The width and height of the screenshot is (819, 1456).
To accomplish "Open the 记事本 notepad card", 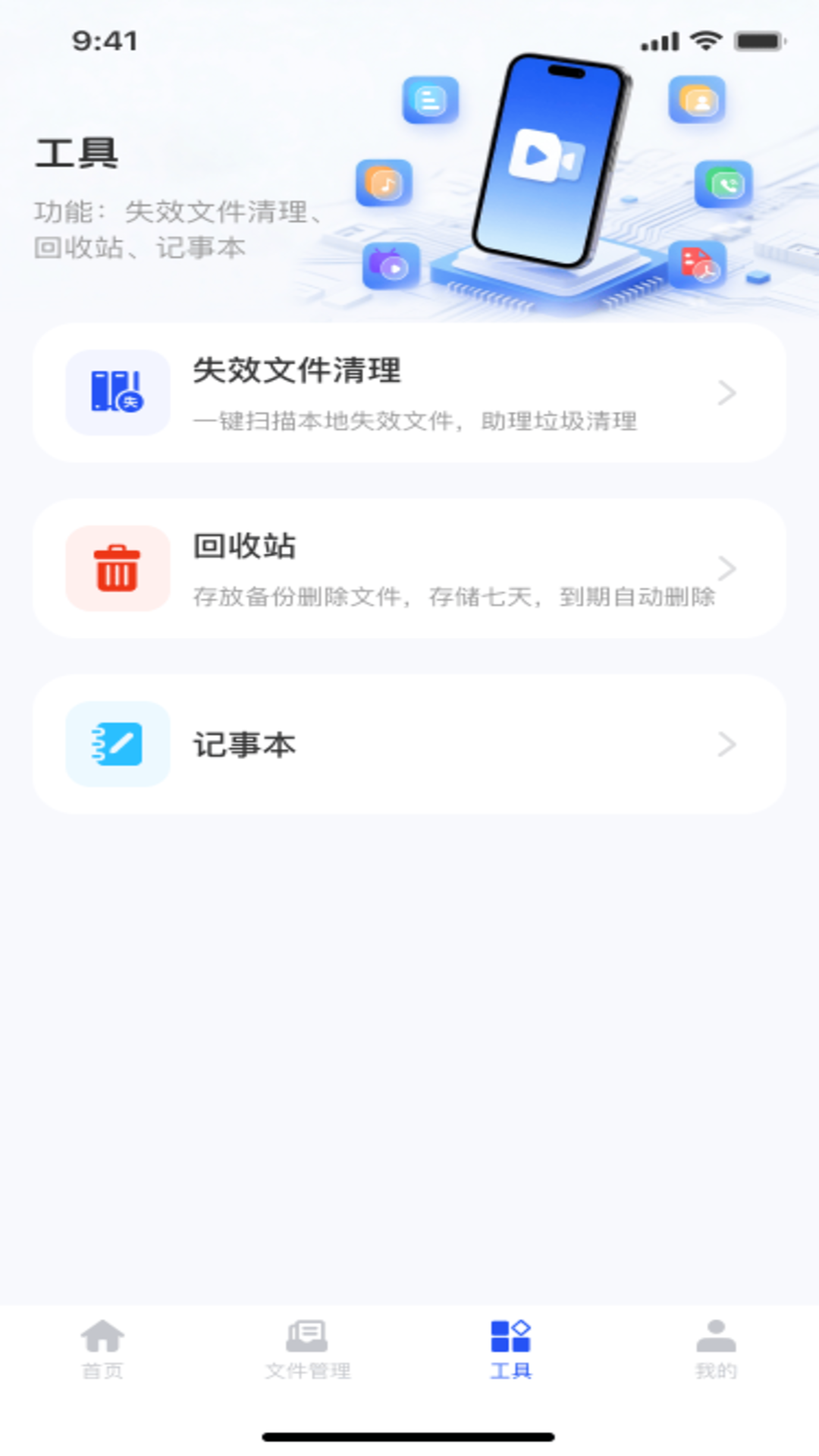I will click(409, 744).
